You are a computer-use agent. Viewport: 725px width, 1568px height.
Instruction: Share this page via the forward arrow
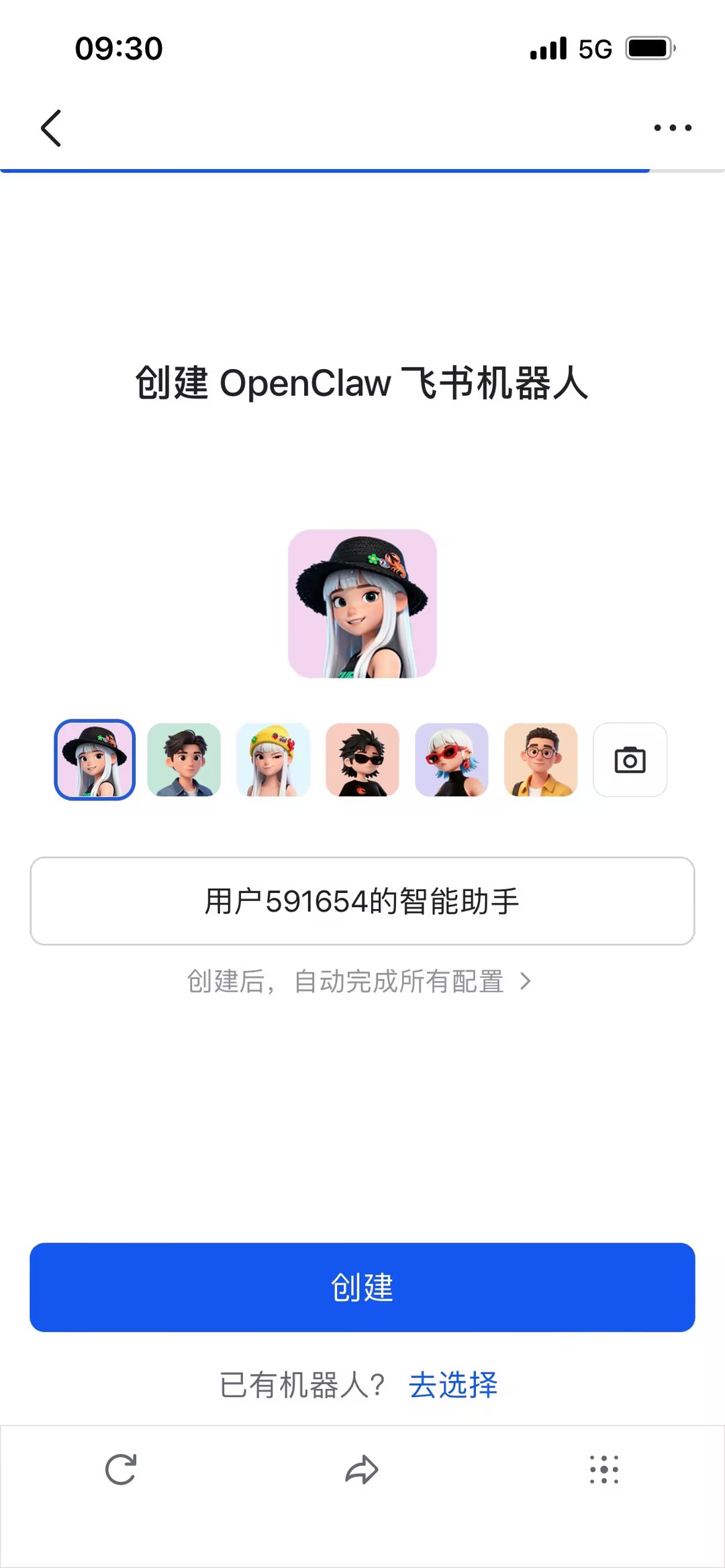pos(362,1469)
